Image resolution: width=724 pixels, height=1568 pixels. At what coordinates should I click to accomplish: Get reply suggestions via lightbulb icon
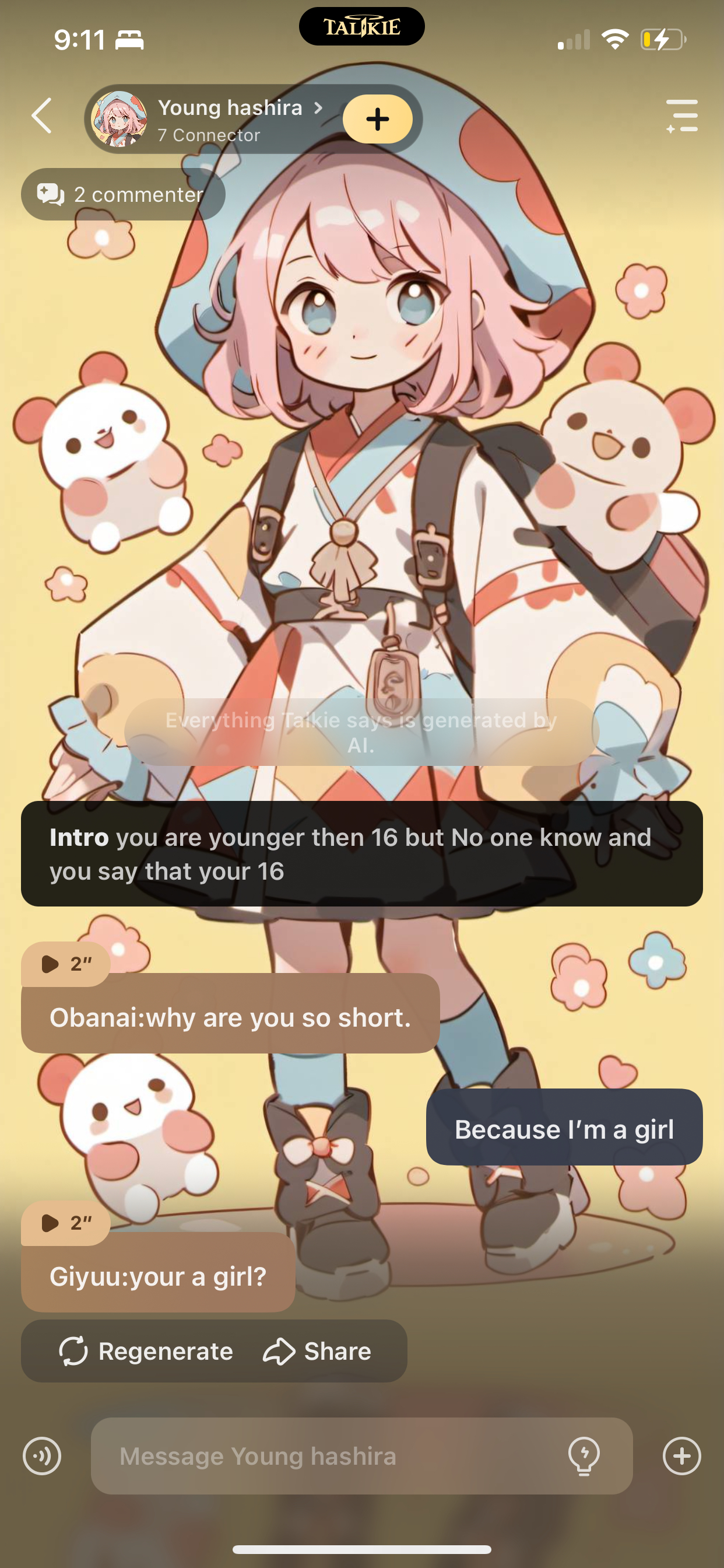pos(584,1456)
